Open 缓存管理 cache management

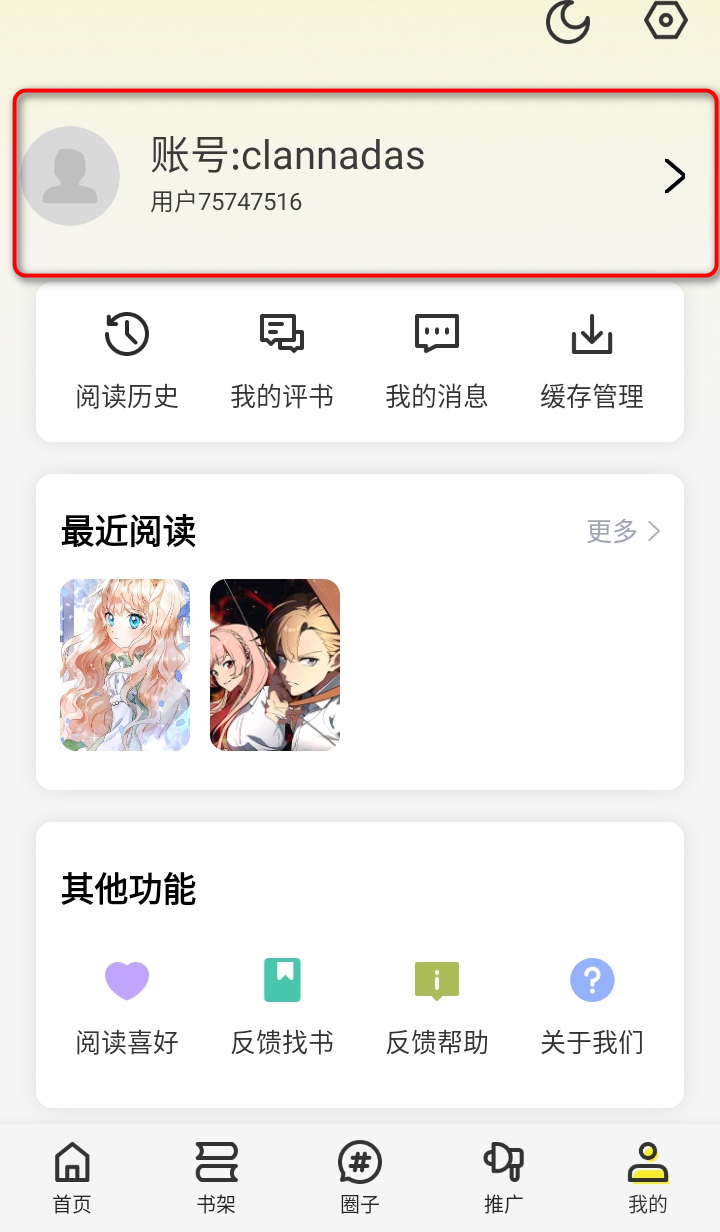click(x=592, y=361)
